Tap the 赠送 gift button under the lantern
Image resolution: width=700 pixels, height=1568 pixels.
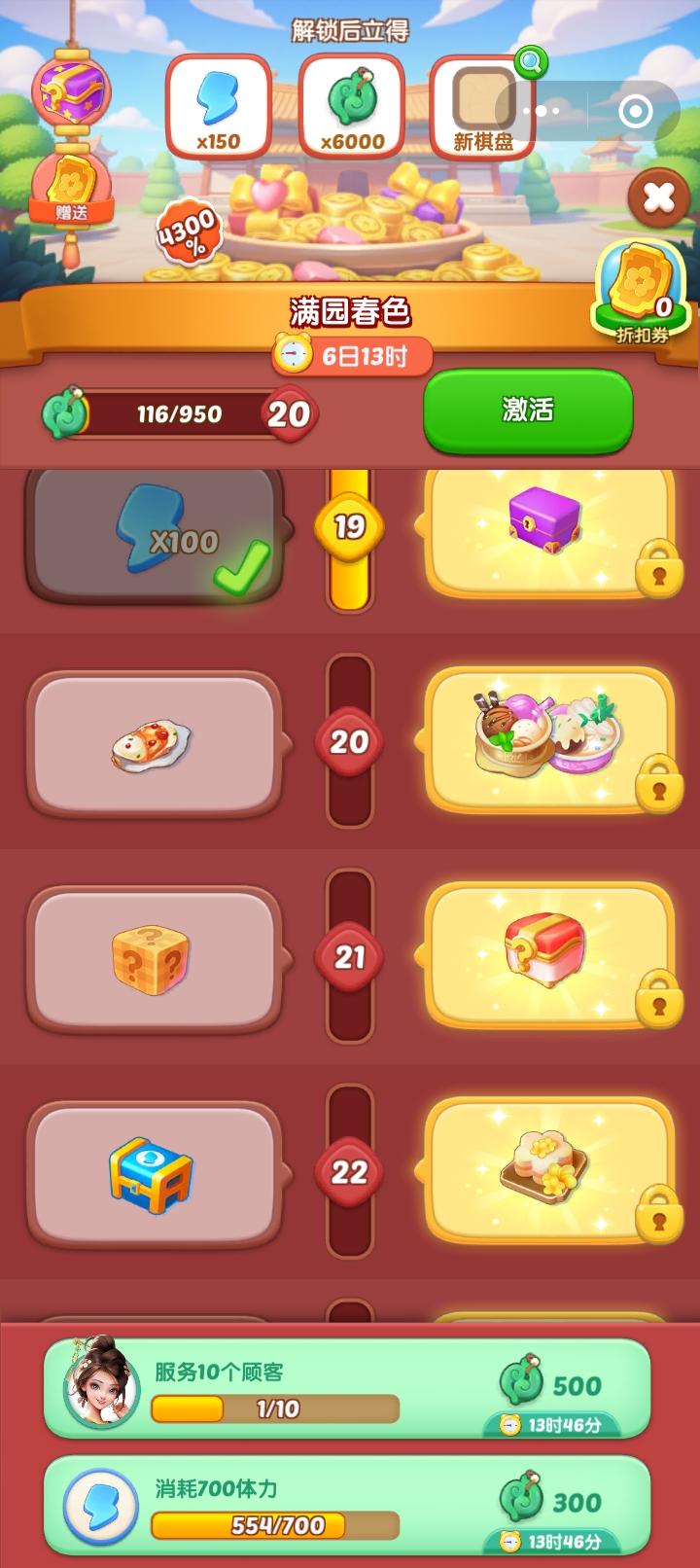[x=73, y=209]
